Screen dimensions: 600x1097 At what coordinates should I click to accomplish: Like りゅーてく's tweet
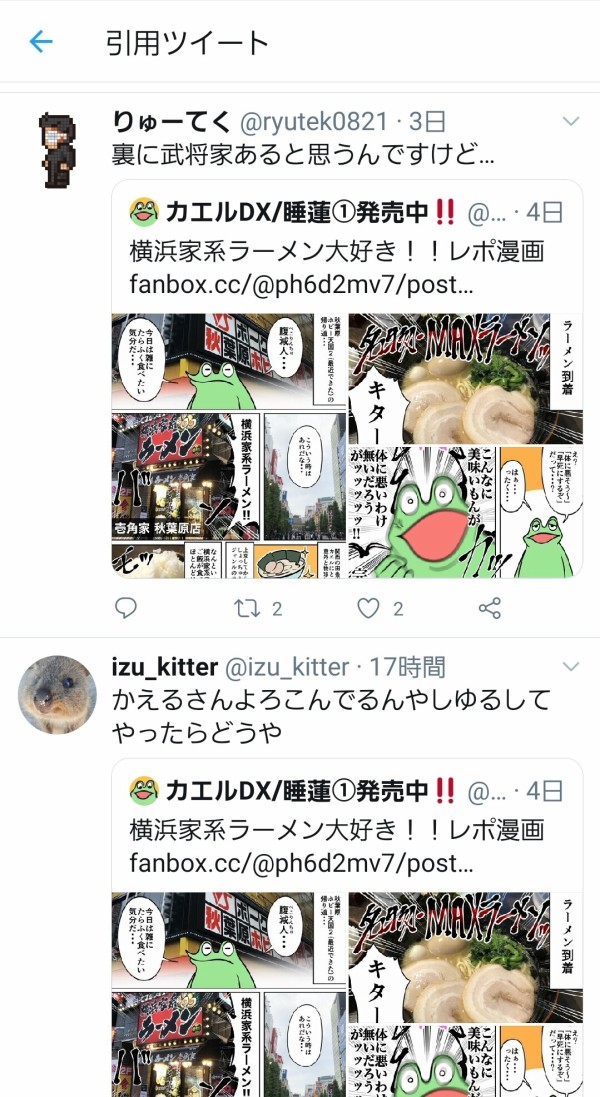(x=369, y=608)
